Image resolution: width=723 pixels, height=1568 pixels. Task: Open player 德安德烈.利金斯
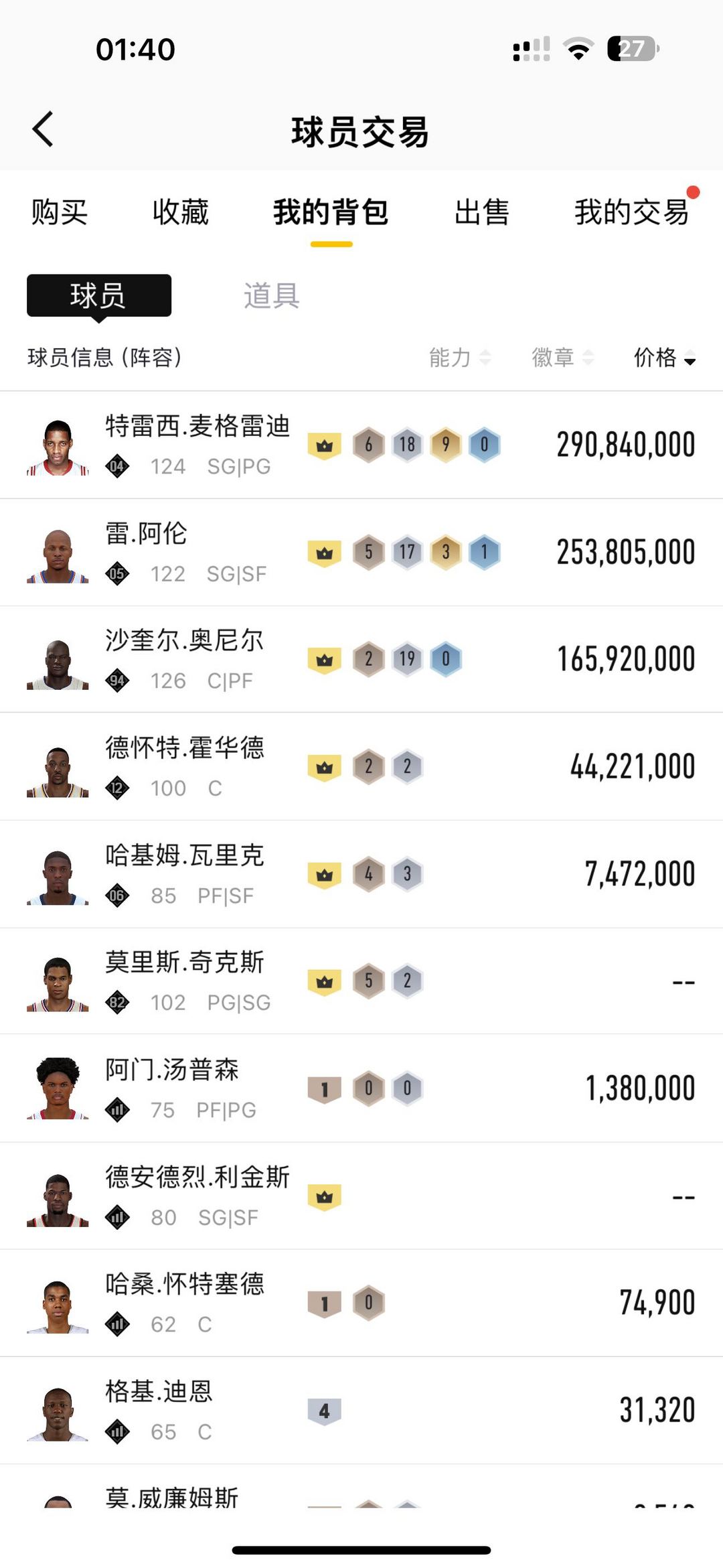click(x=361, y=1196)
